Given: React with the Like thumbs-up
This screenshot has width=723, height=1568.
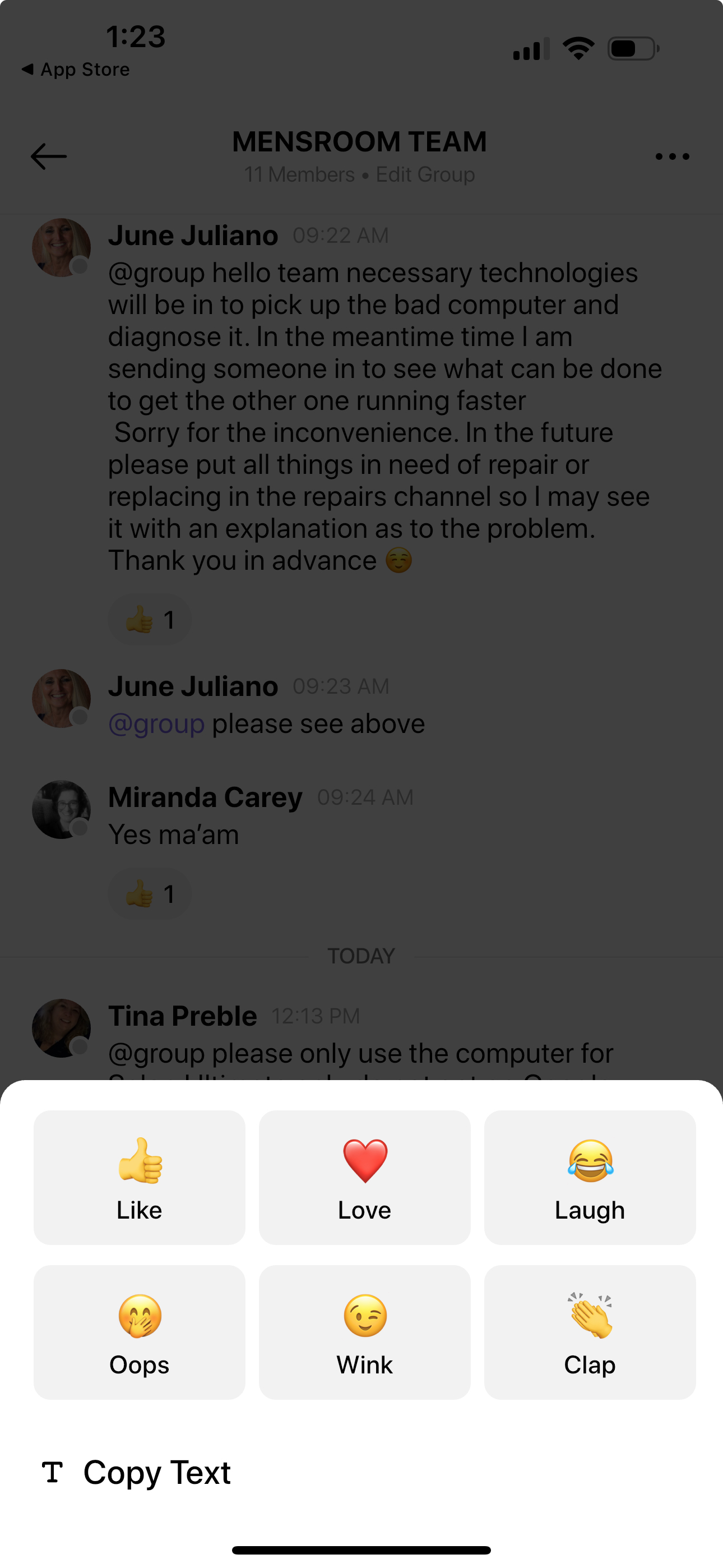Looking at the screenshot, I should [x=140, y=1177].
